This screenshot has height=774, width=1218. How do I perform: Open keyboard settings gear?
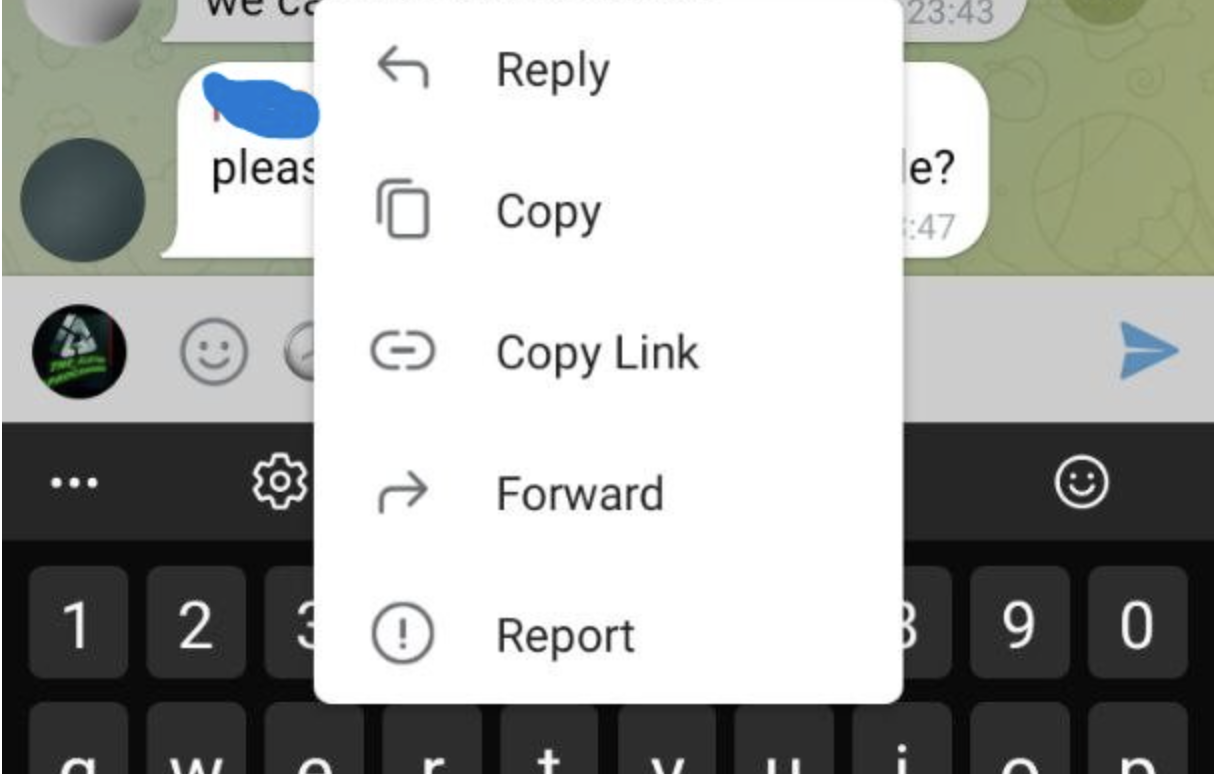point(279,483)
